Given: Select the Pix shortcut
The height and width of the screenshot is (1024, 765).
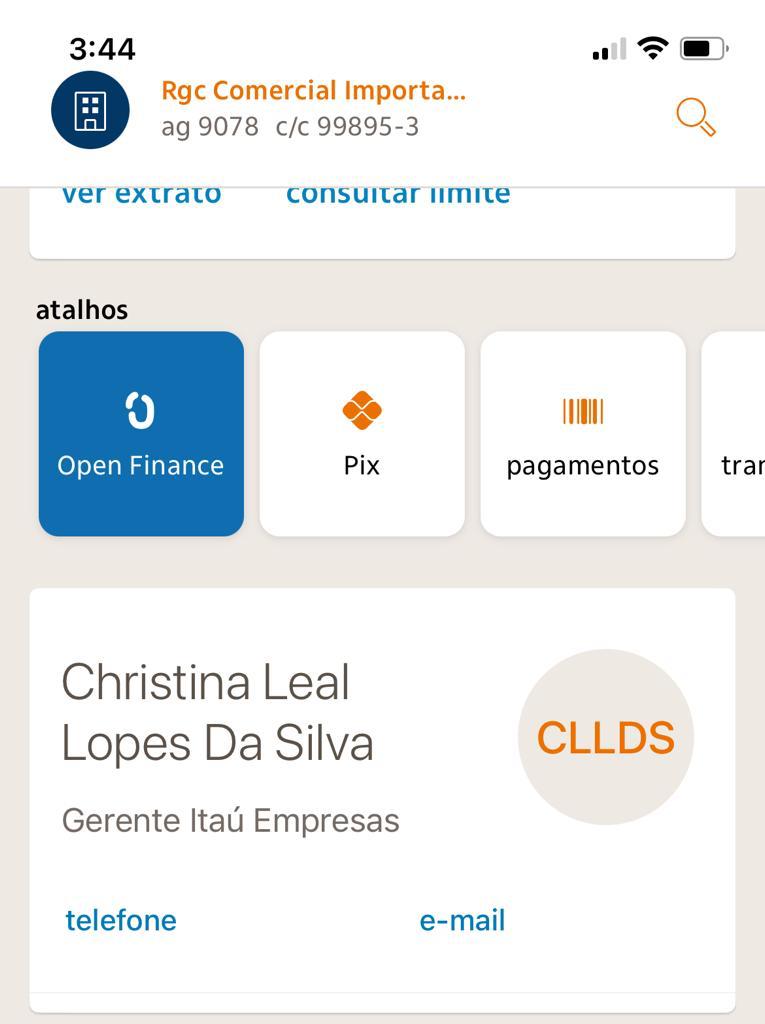Looking at the screenshot, I should pyautogui.click(x=362, y=434).
